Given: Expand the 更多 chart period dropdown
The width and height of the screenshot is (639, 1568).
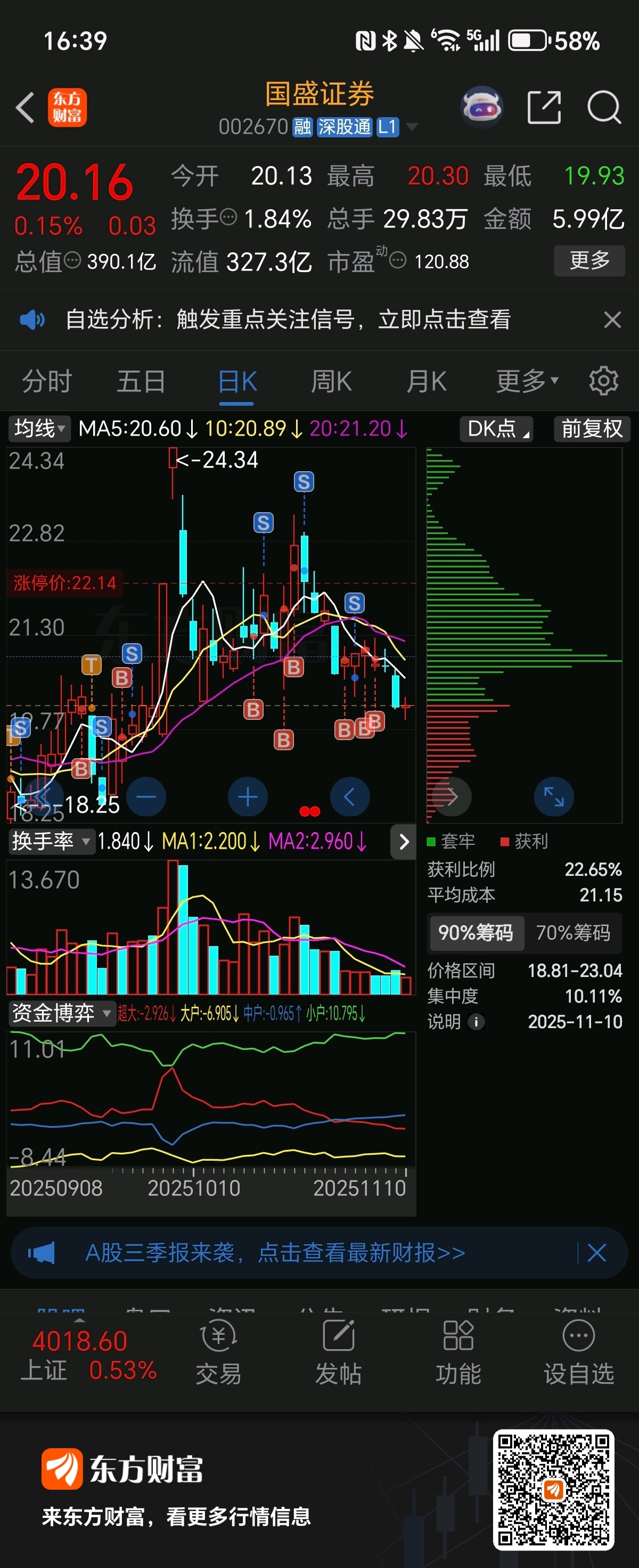Looking at the screenshot, I should pyautogui.click(x=527, y=382).
